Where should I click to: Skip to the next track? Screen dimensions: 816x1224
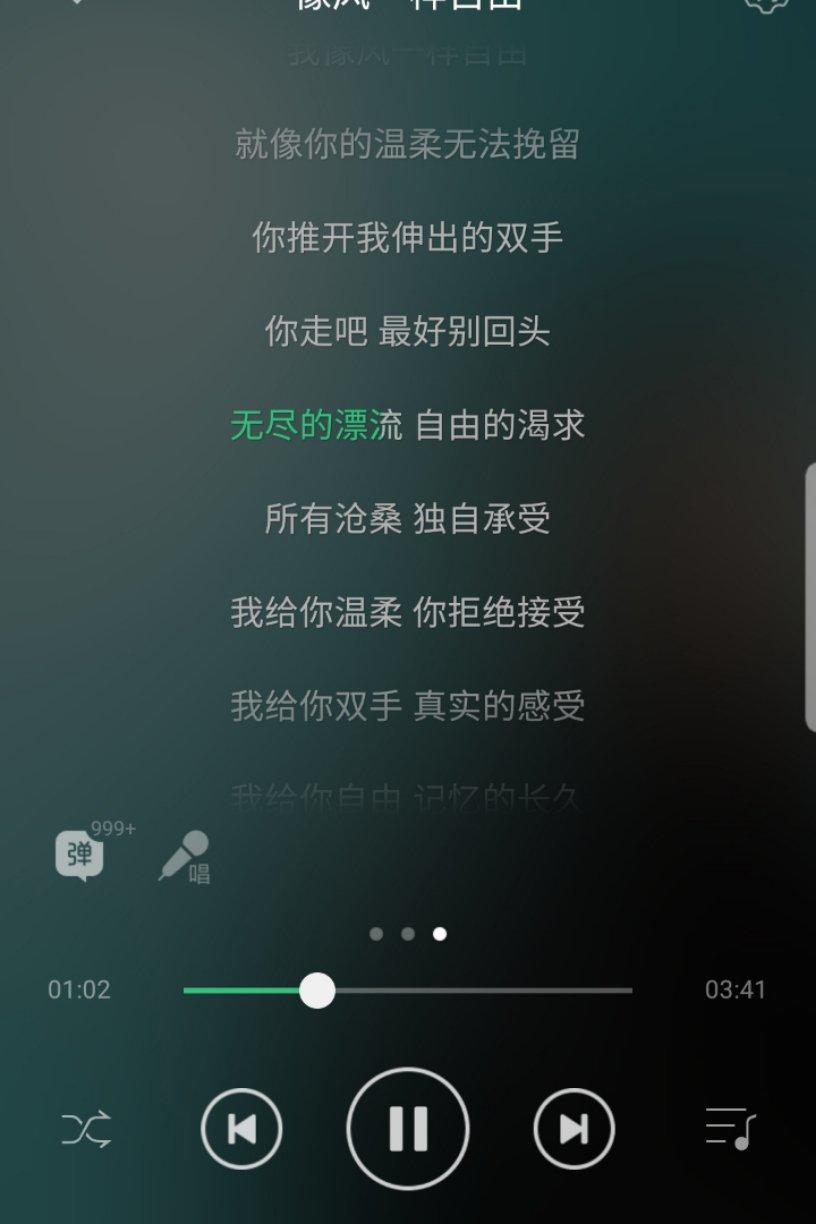click(574, 1129)
